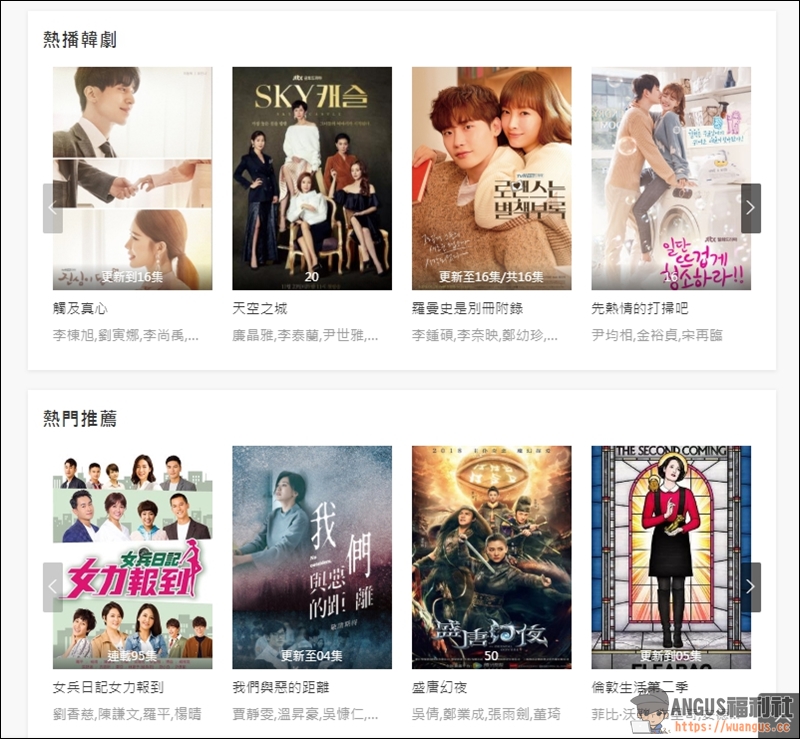Image resolution: width=800 pixels, height=739 pixels.
Task: Open the show 盛唐幻夜
Action: [491, 557]
